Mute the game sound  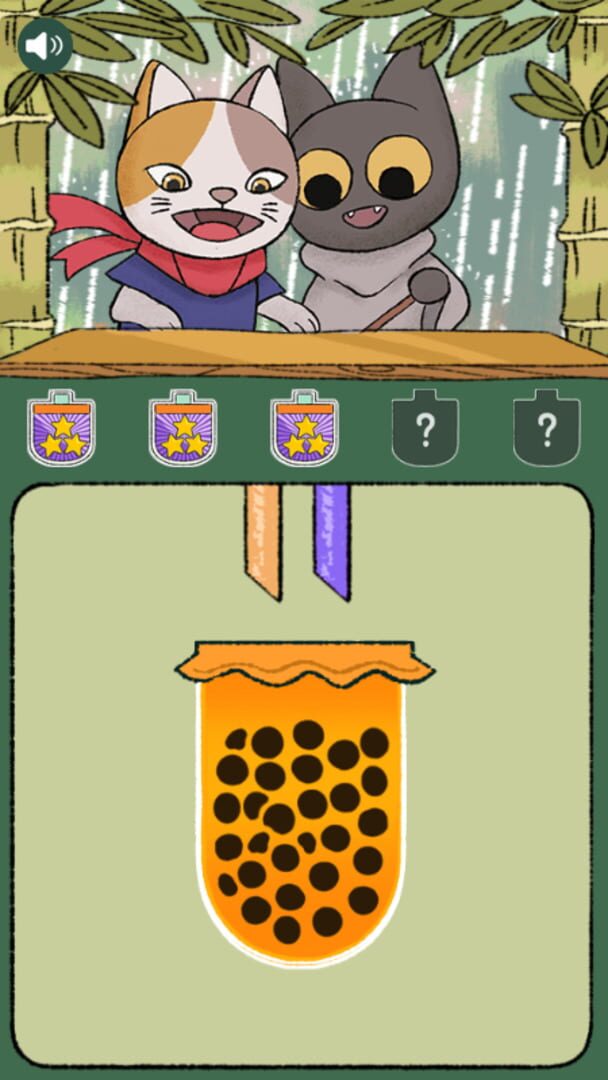45,46
